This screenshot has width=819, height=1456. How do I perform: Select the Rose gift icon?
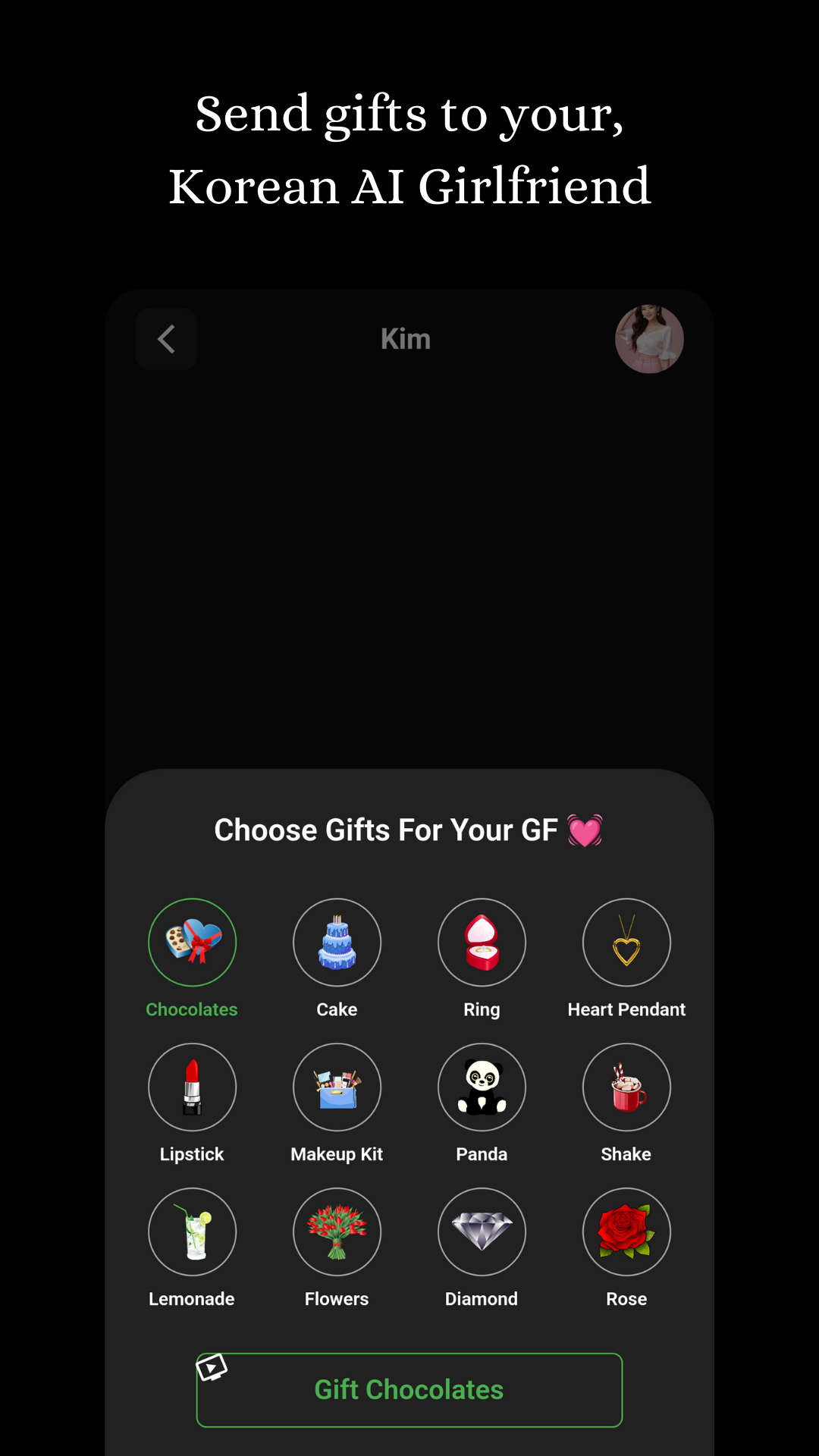[626, 1232]
